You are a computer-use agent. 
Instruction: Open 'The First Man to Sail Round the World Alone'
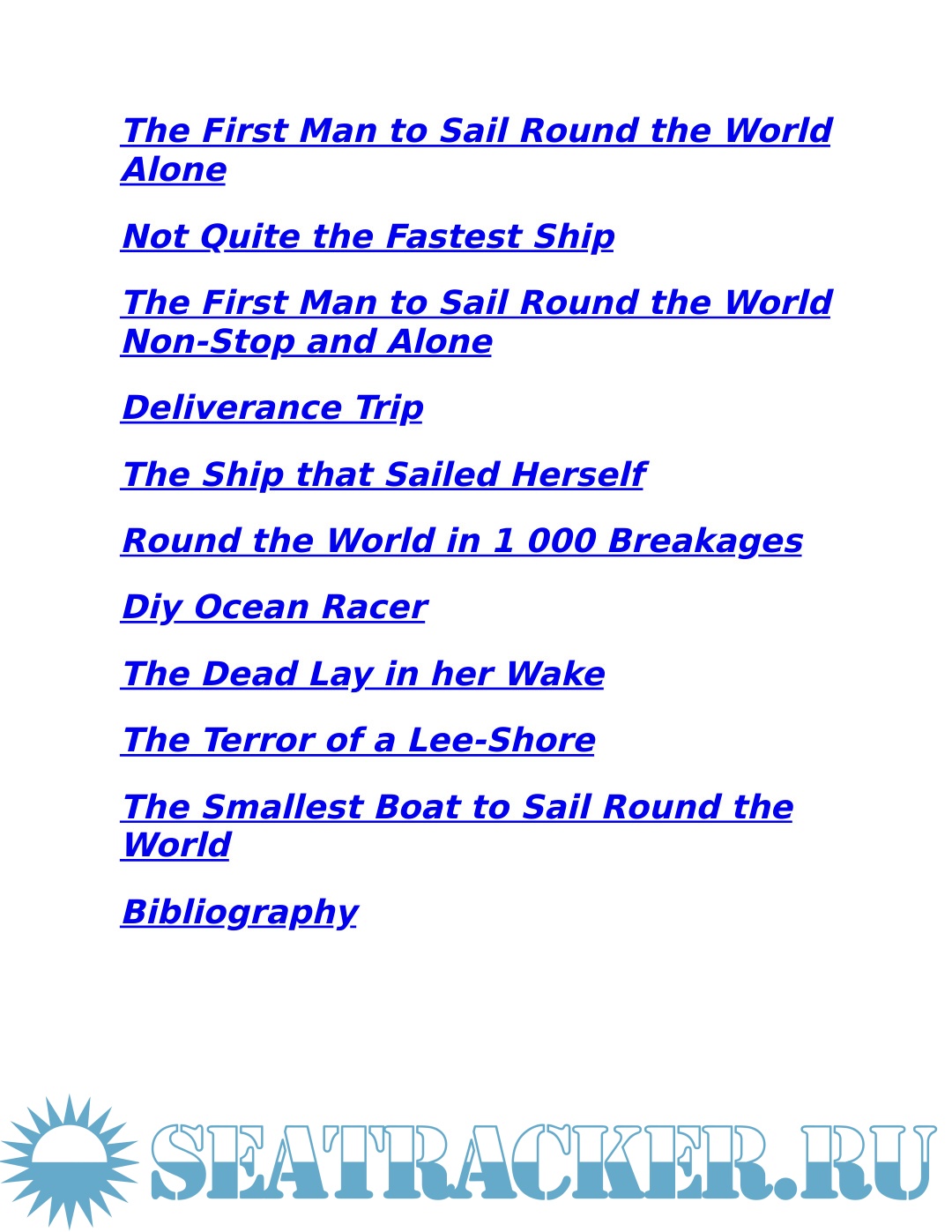(x=476, y=131)
